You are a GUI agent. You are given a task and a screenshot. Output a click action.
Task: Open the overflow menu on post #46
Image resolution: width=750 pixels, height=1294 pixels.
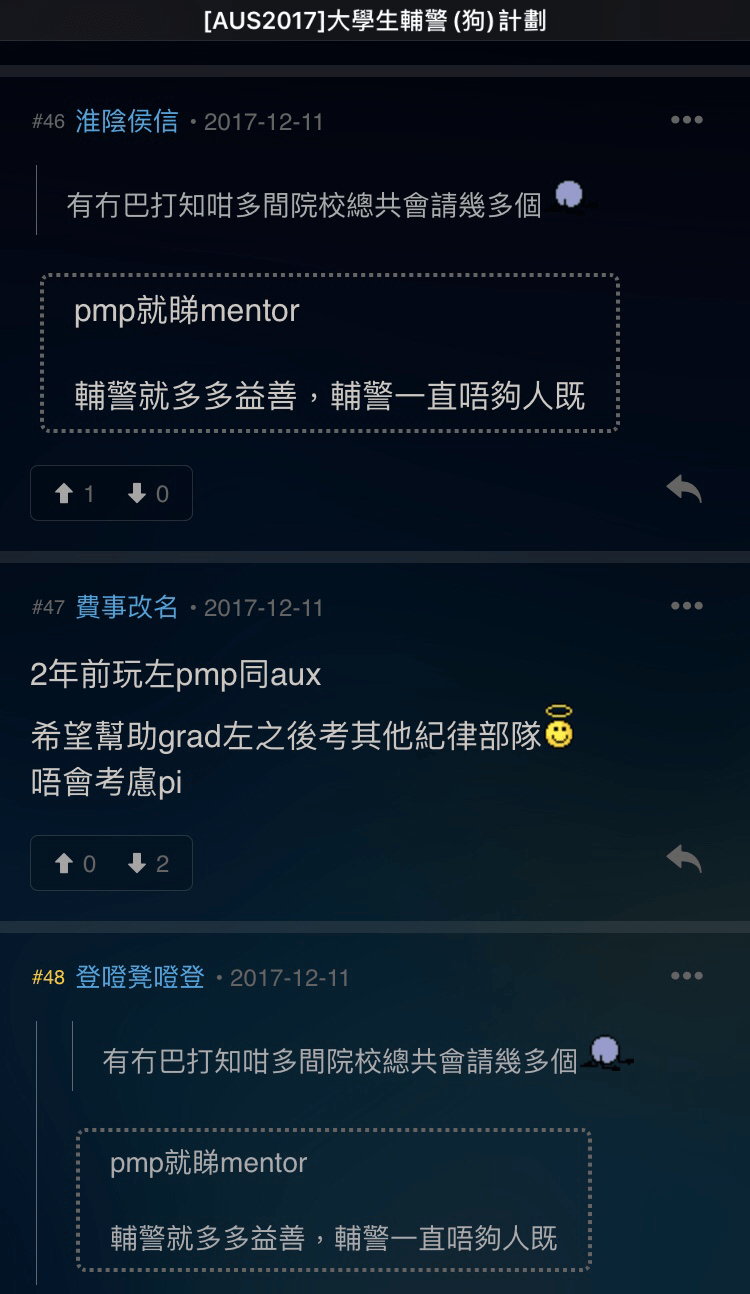tap(686, 121)
